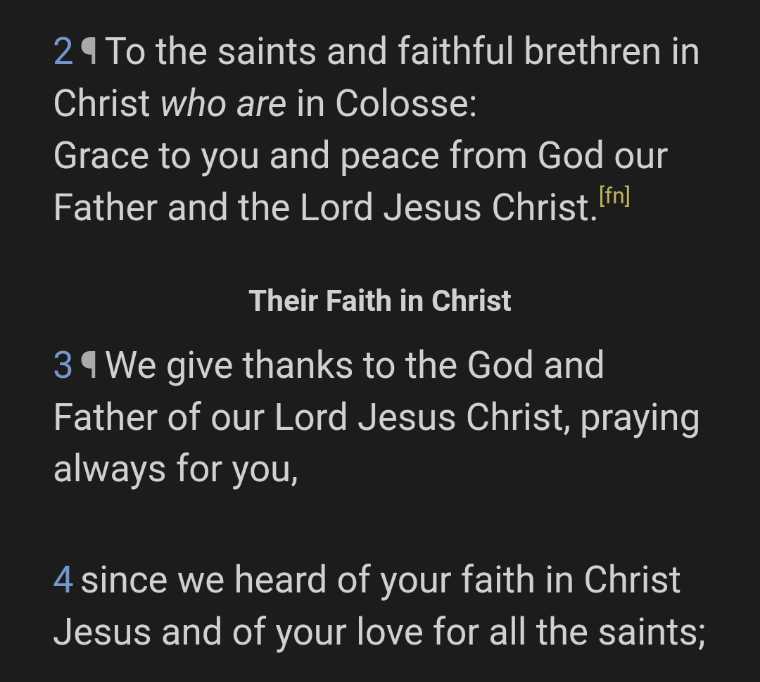Open verse number 4
This screenshot has width=760, height=682.
click(x=63, y=581)
